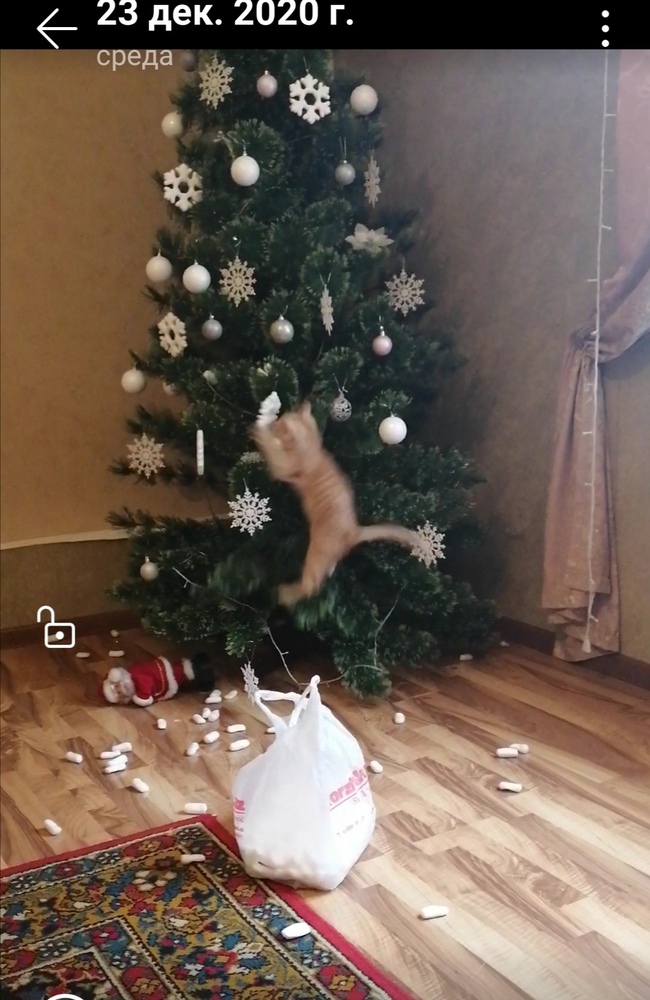Go back using the arrow

[x=56, y=28]
